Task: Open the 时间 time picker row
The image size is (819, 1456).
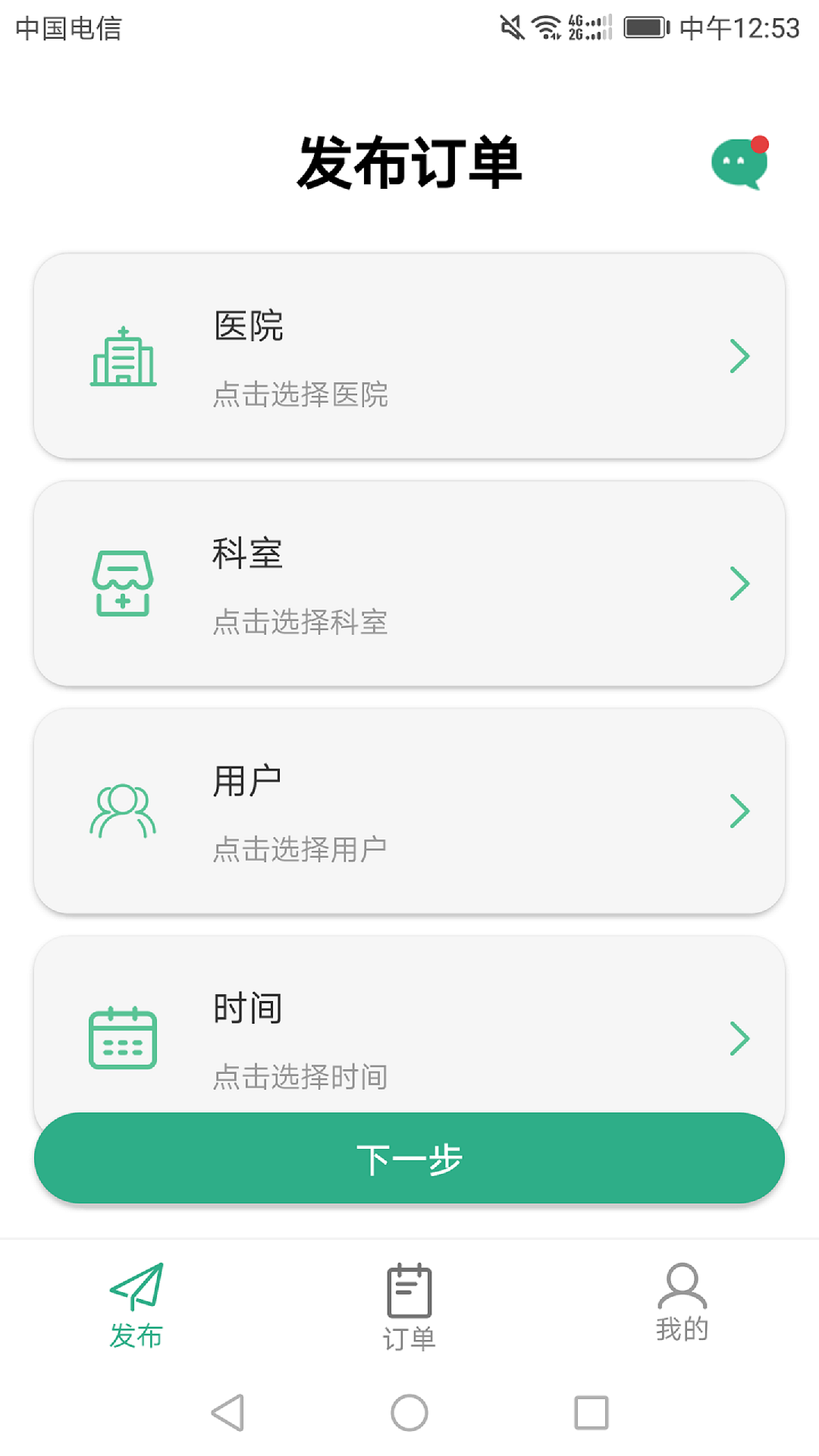Action: click(x=409, y=1031)
